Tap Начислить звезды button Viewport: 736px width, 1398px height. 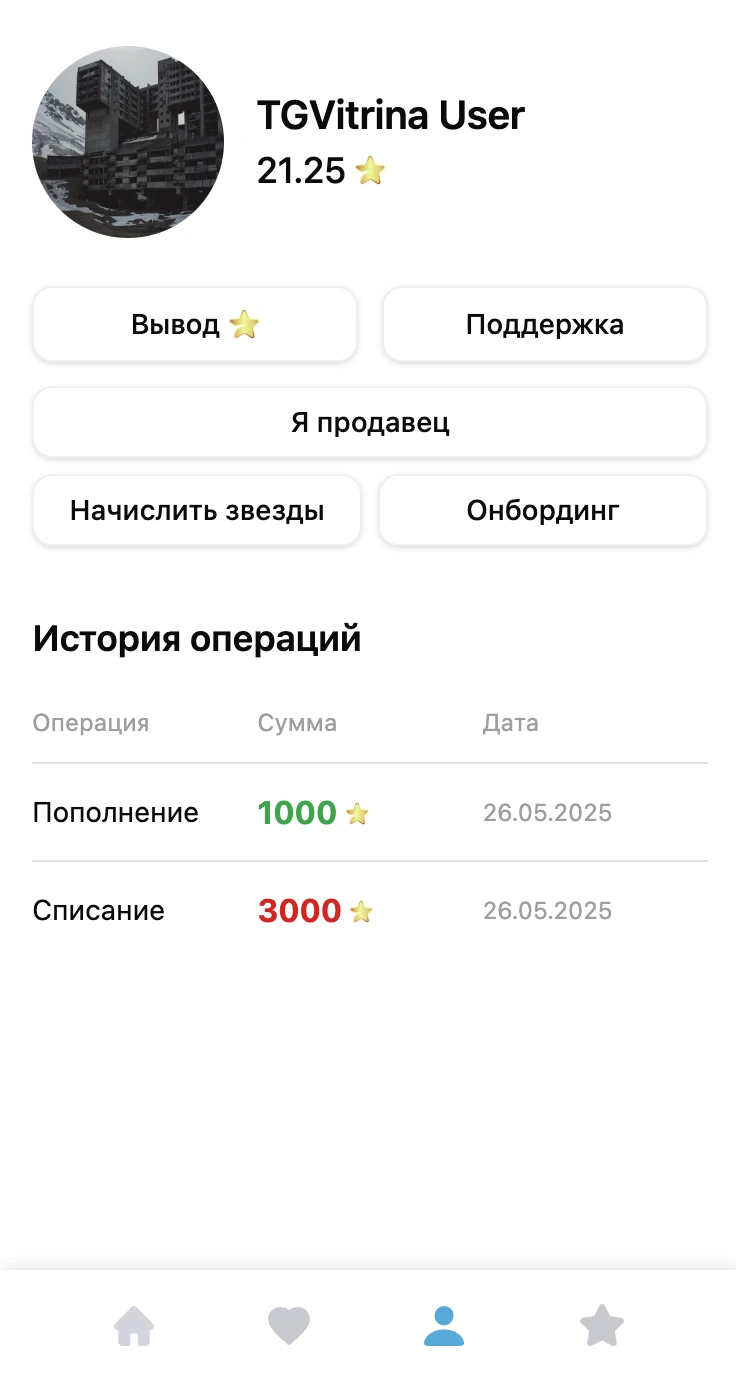click(x=197, y=511)
